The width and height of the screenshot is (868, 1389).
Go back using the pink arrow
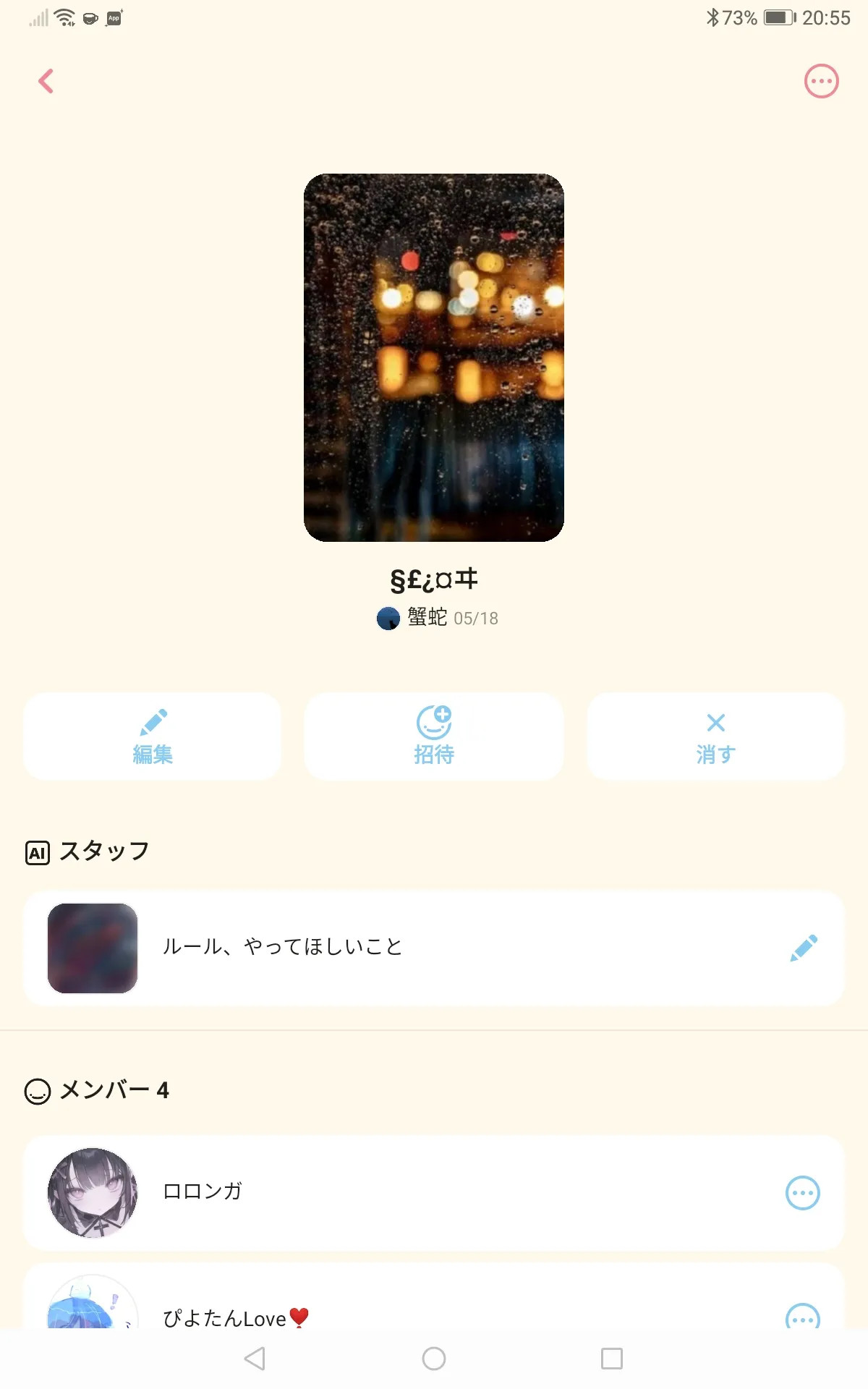pyautogui.click(x=46, y=81)
